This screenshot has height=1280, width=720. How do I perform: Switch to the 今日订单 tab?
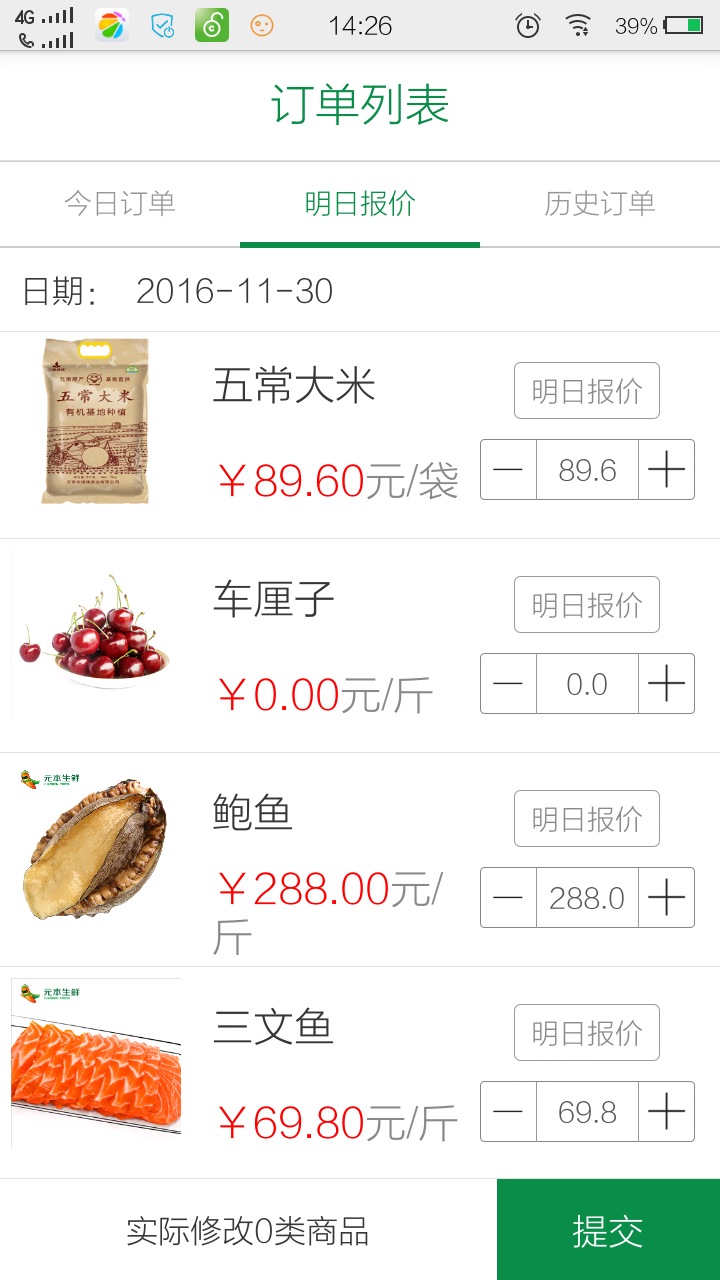(120, 204)
